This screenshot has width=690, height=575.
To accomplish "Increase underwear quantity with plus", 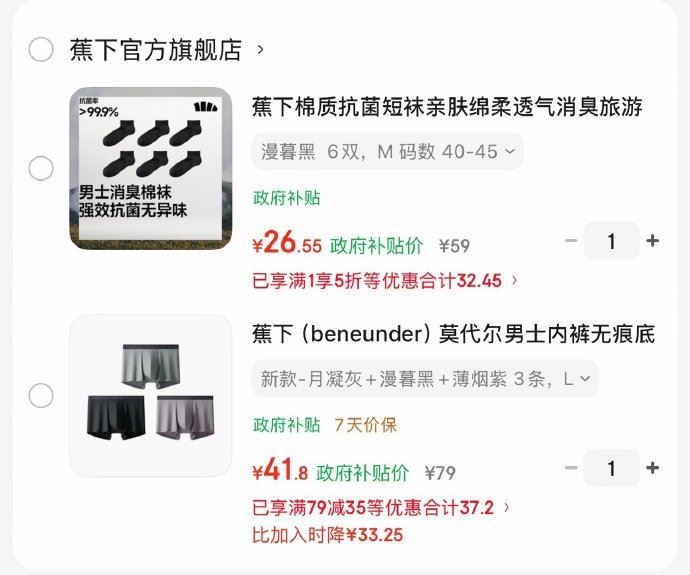I will pos(653,468).
